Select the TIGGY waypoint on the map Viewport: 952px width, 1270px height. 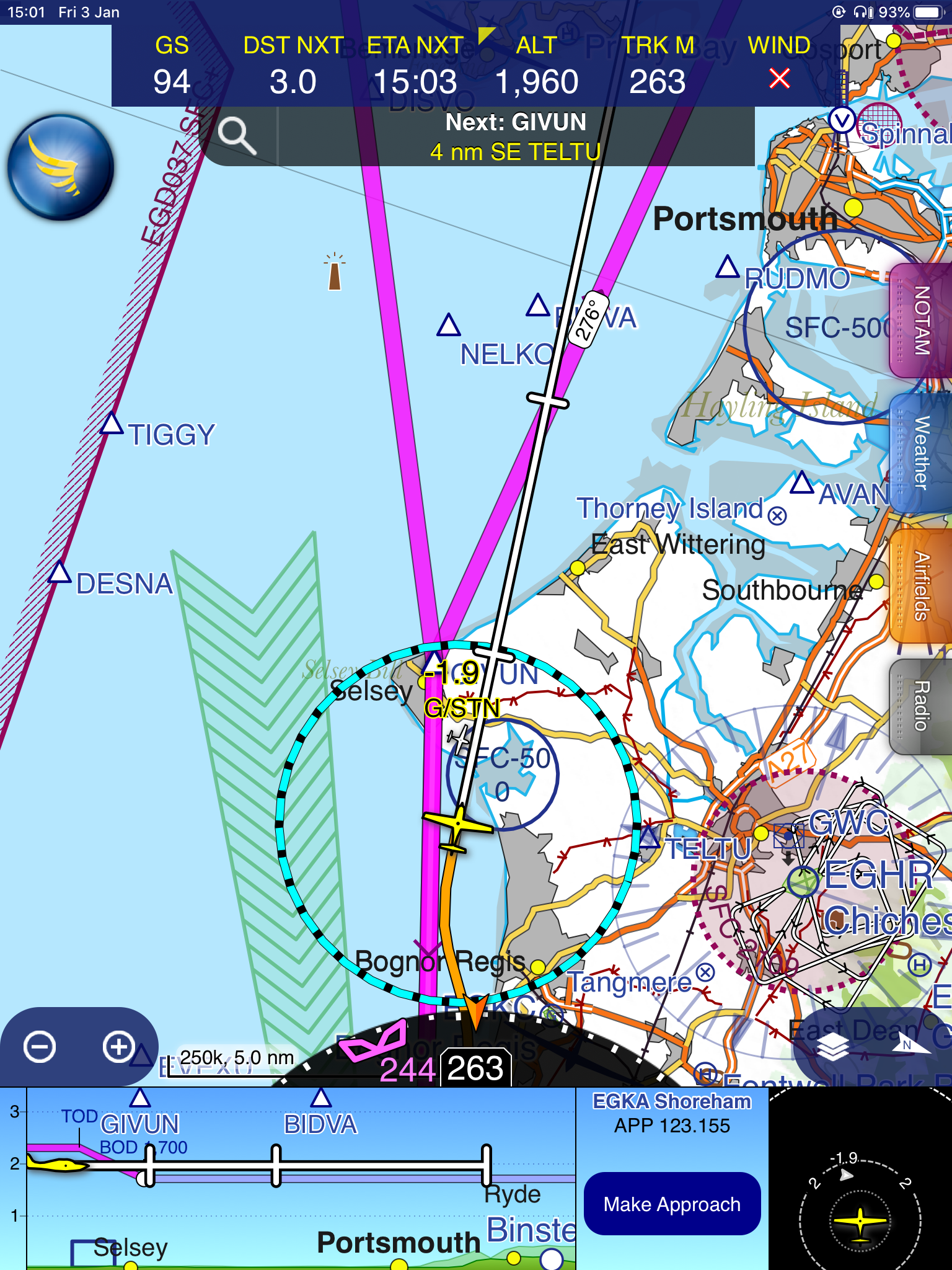tap(112, 424)
